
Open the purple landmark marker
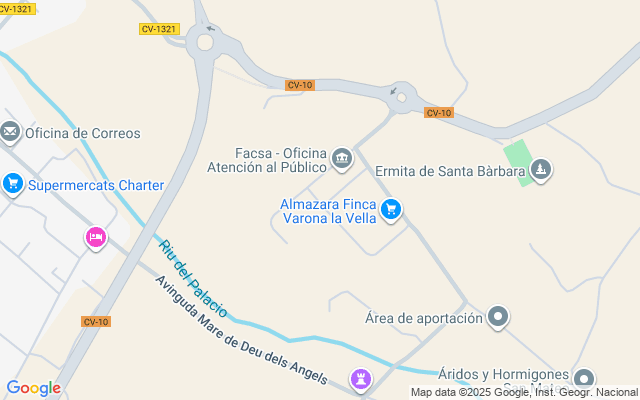(x=360, y=378)
